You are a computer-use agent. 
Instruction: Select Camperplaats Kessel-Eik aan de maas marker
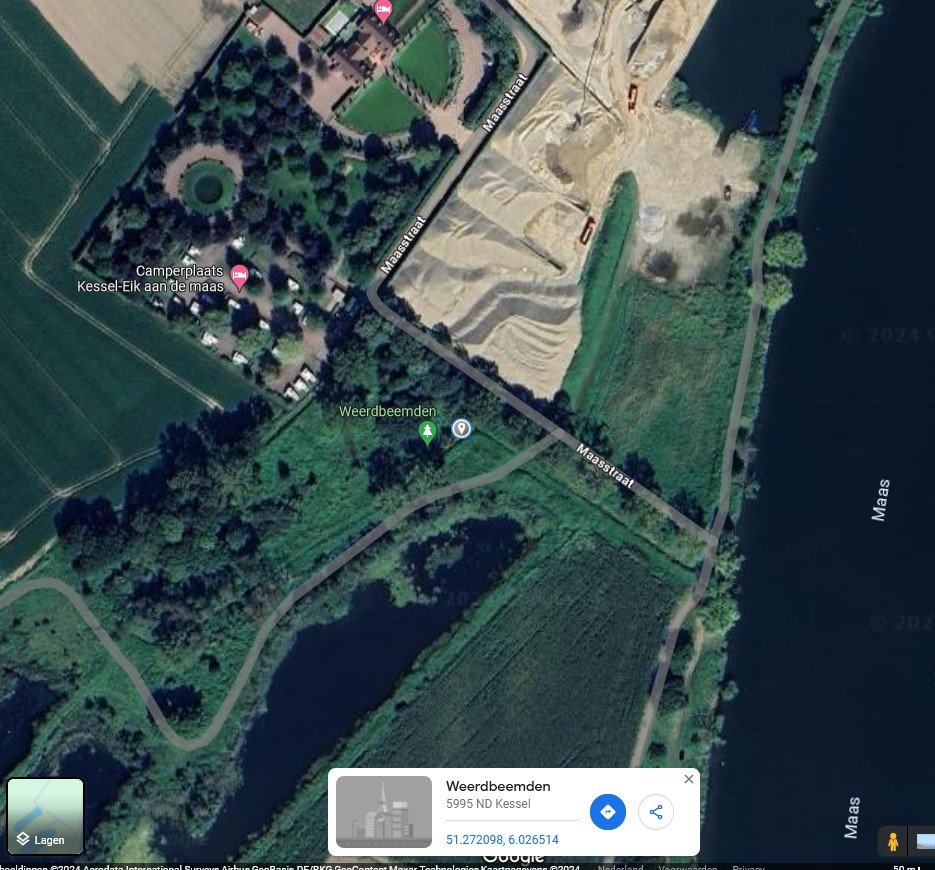tap(239, 276)
